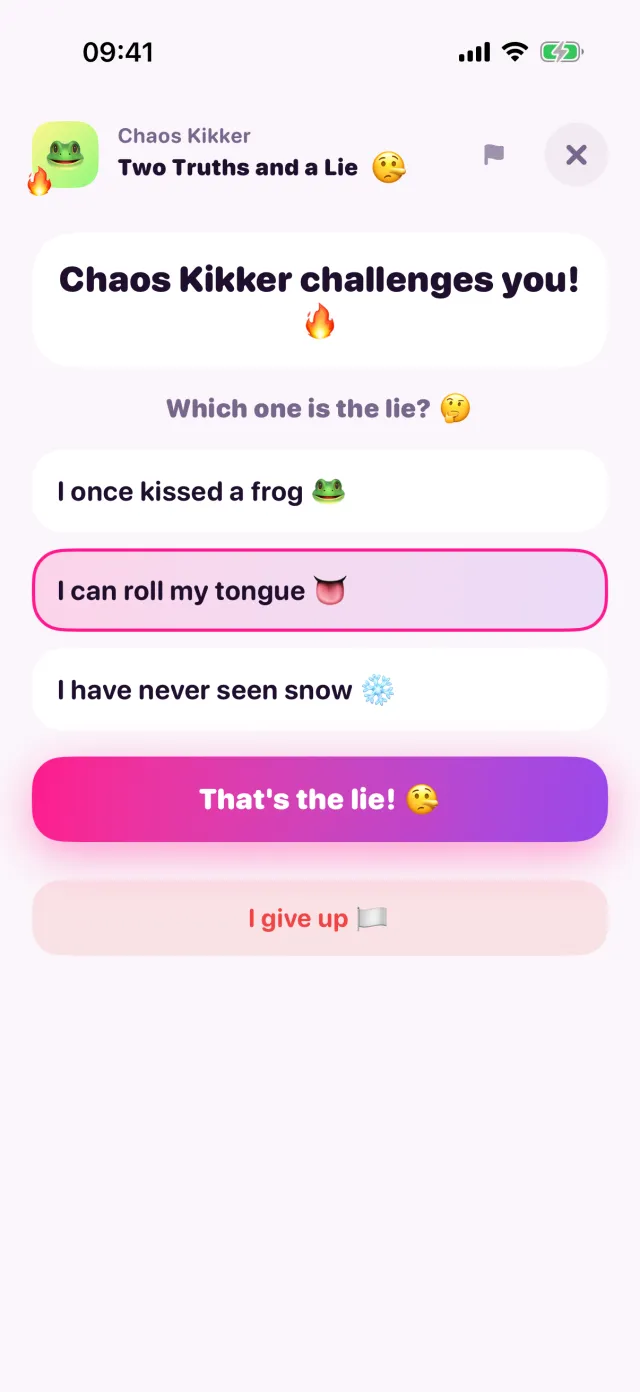Screen dimensions: 640x1392
Task: Tap "I give up" to forfeit
Action: (320, 918)
